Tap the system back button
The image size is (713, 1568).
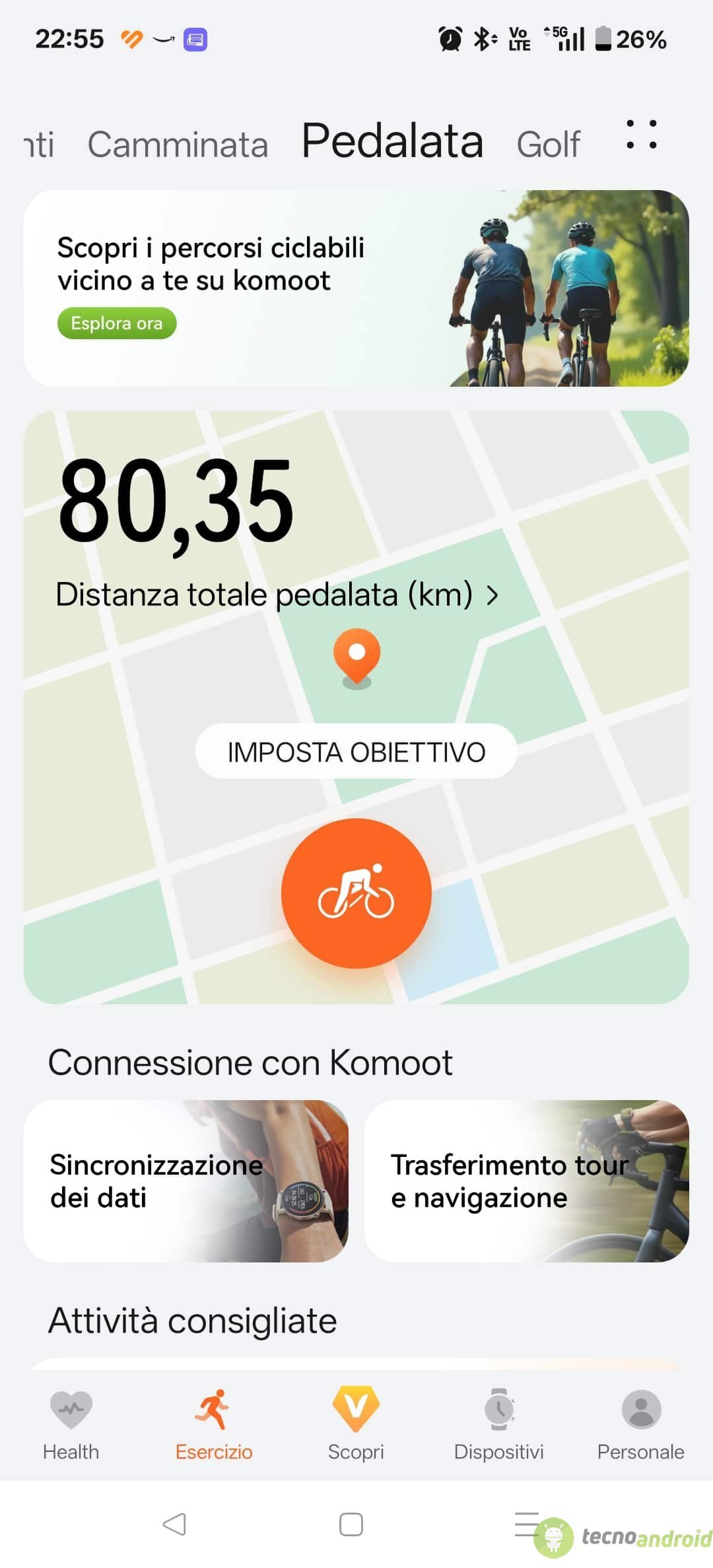click(174, 1524)
